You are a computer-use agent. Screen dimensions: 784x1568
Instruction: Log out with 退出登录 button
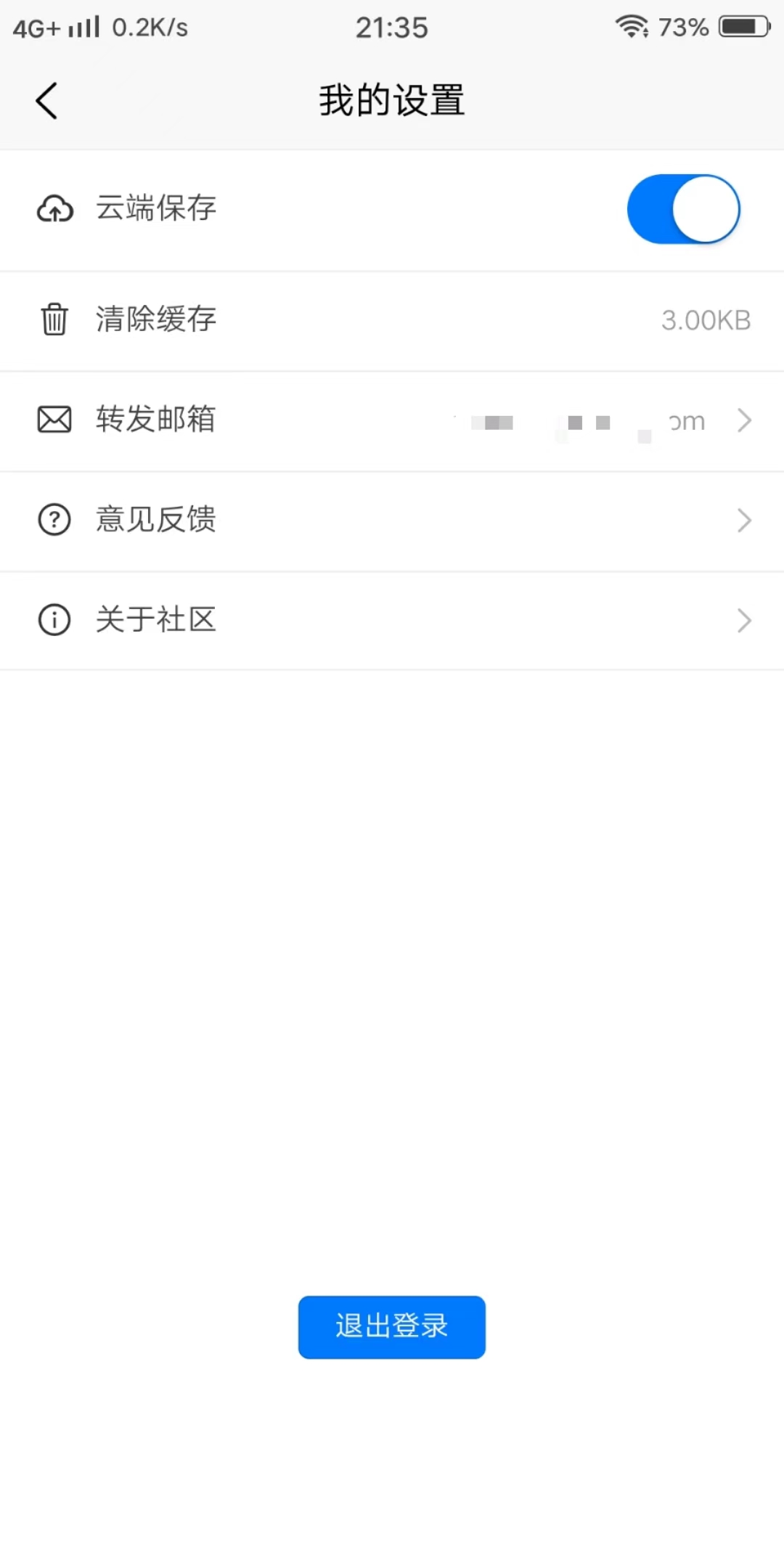(392, 1326)
